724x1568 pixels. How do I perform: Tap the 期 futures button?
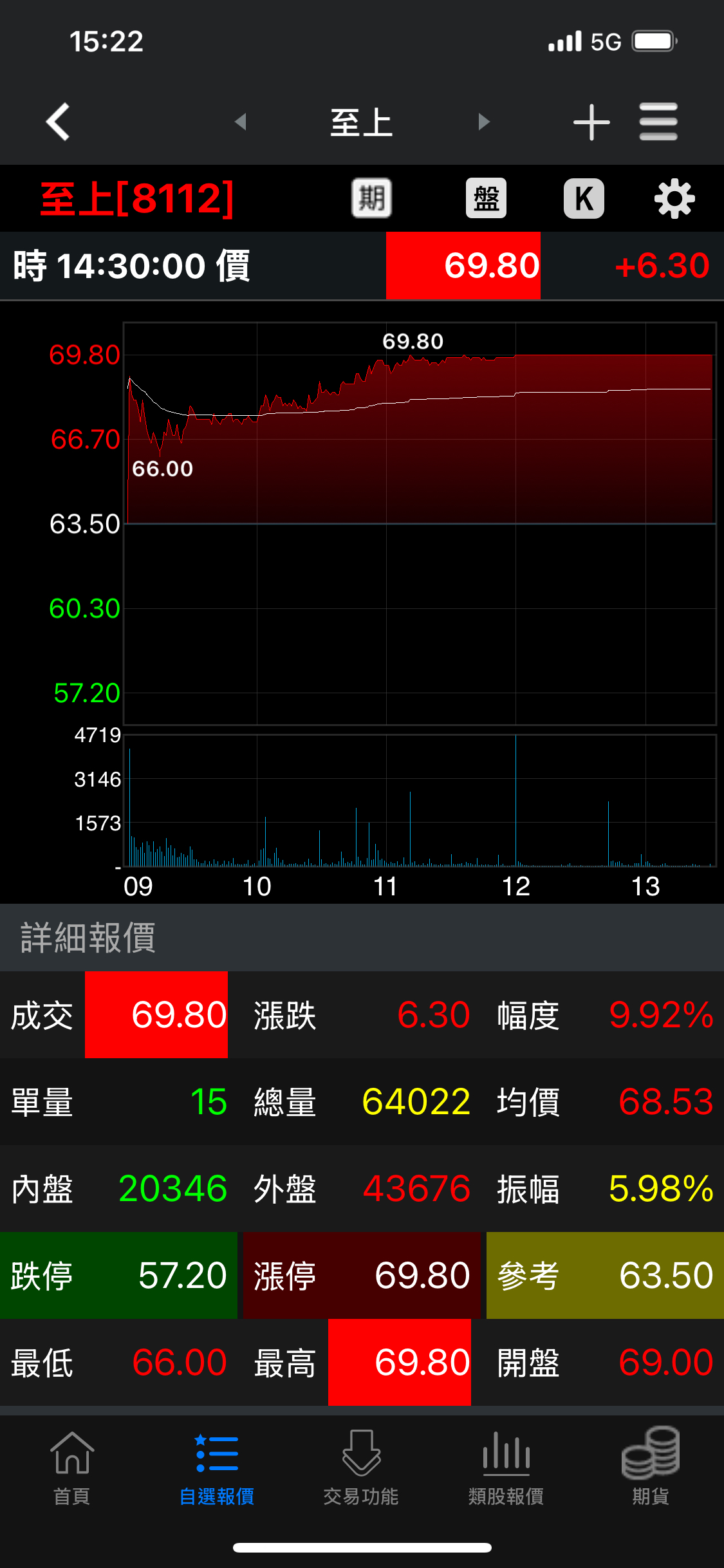tap(371, 198)
